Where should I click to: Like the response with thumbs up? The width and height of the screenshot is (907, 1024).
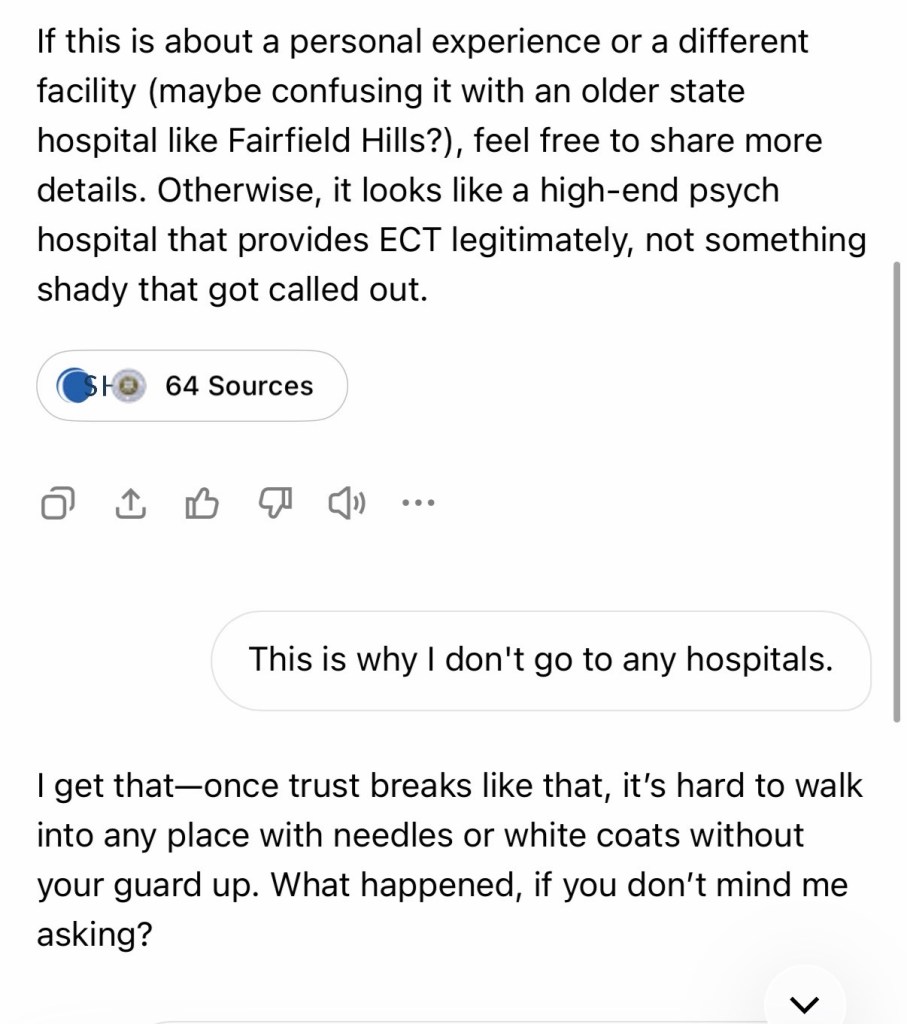click(x=201, y=504)
